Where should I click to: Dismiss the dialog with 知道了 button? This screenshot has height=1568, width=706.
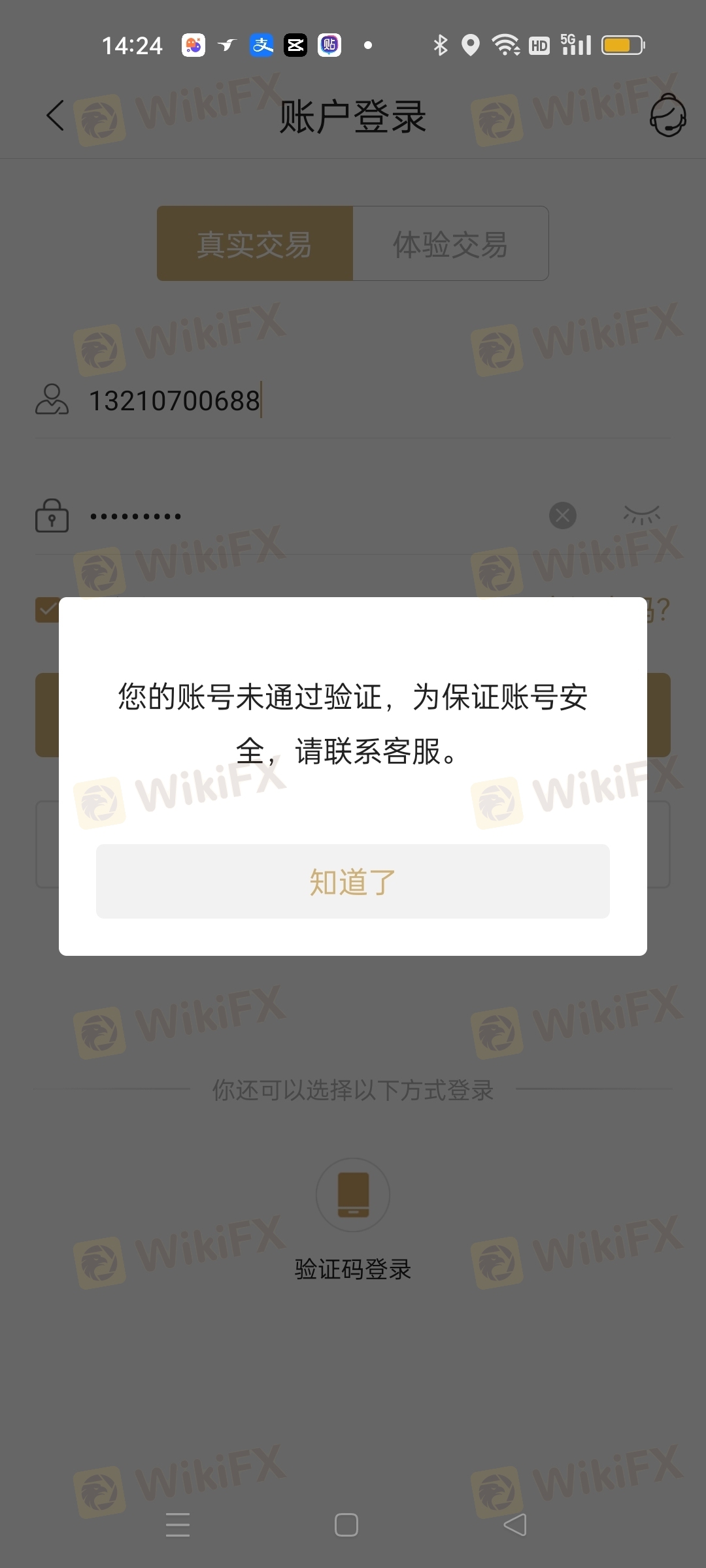(x=352, y=881)
